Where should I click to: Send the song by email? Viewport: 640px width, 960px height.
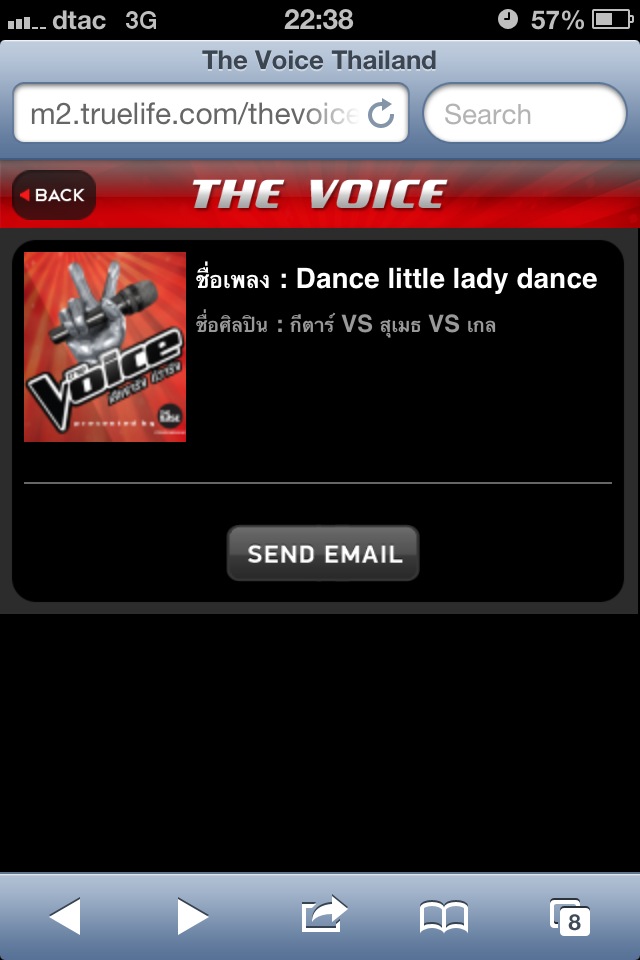coord(323,554)
